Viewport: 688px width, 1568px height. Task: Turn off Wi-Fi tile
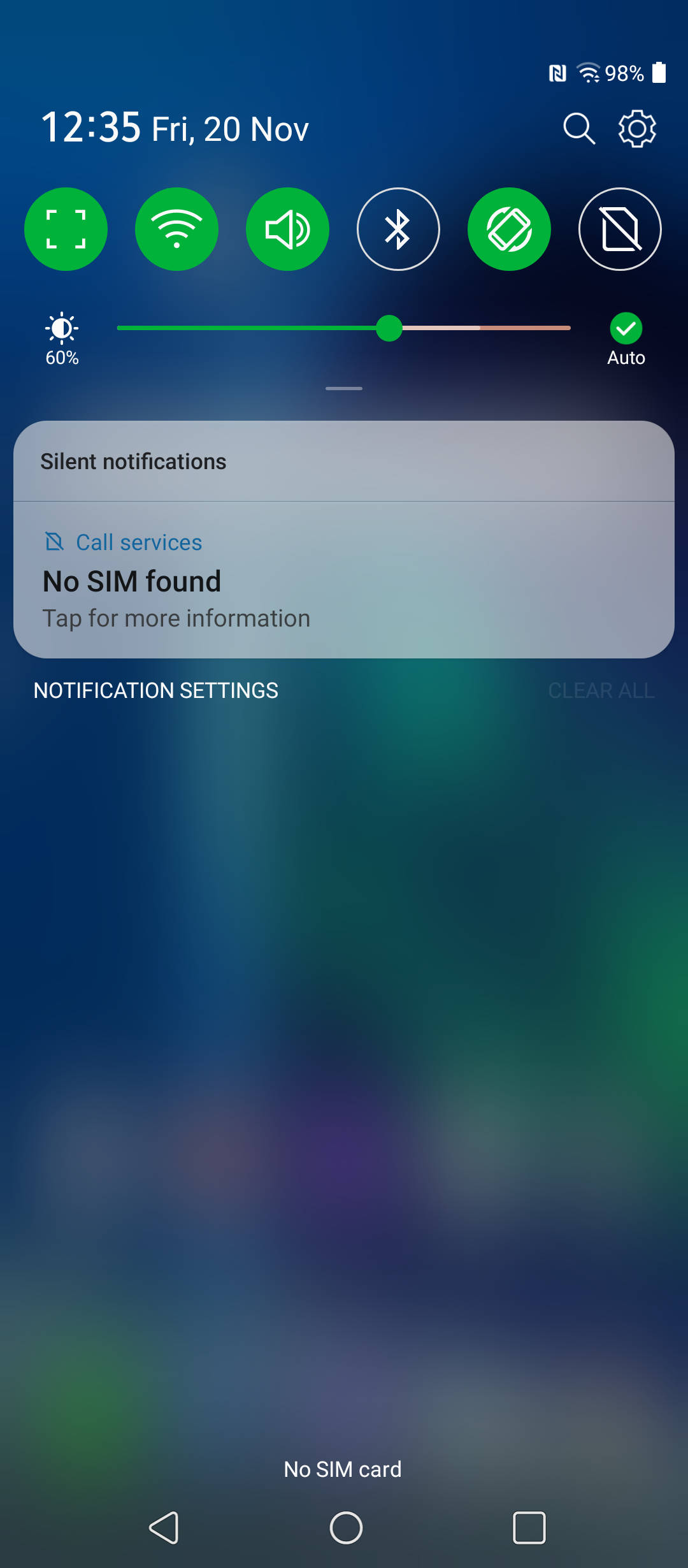coord(176,229)
